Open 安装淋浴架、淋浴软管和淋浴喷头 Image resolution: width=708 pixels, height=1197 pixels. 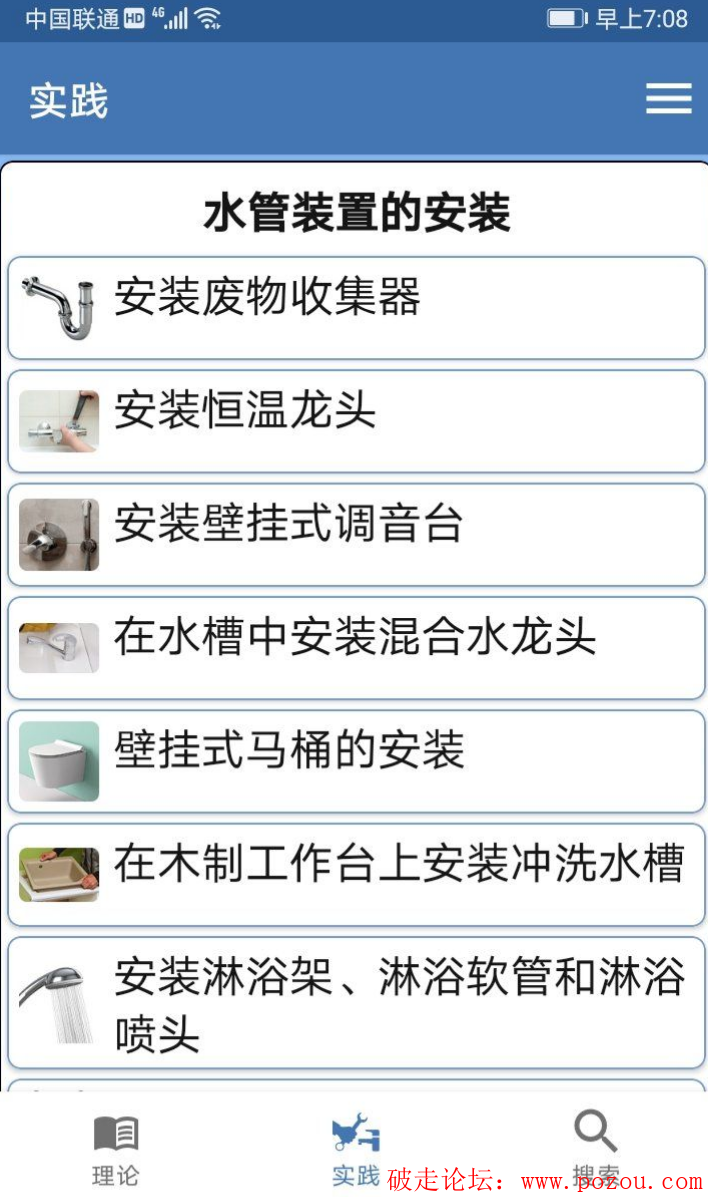click(x=356, y=1002)
